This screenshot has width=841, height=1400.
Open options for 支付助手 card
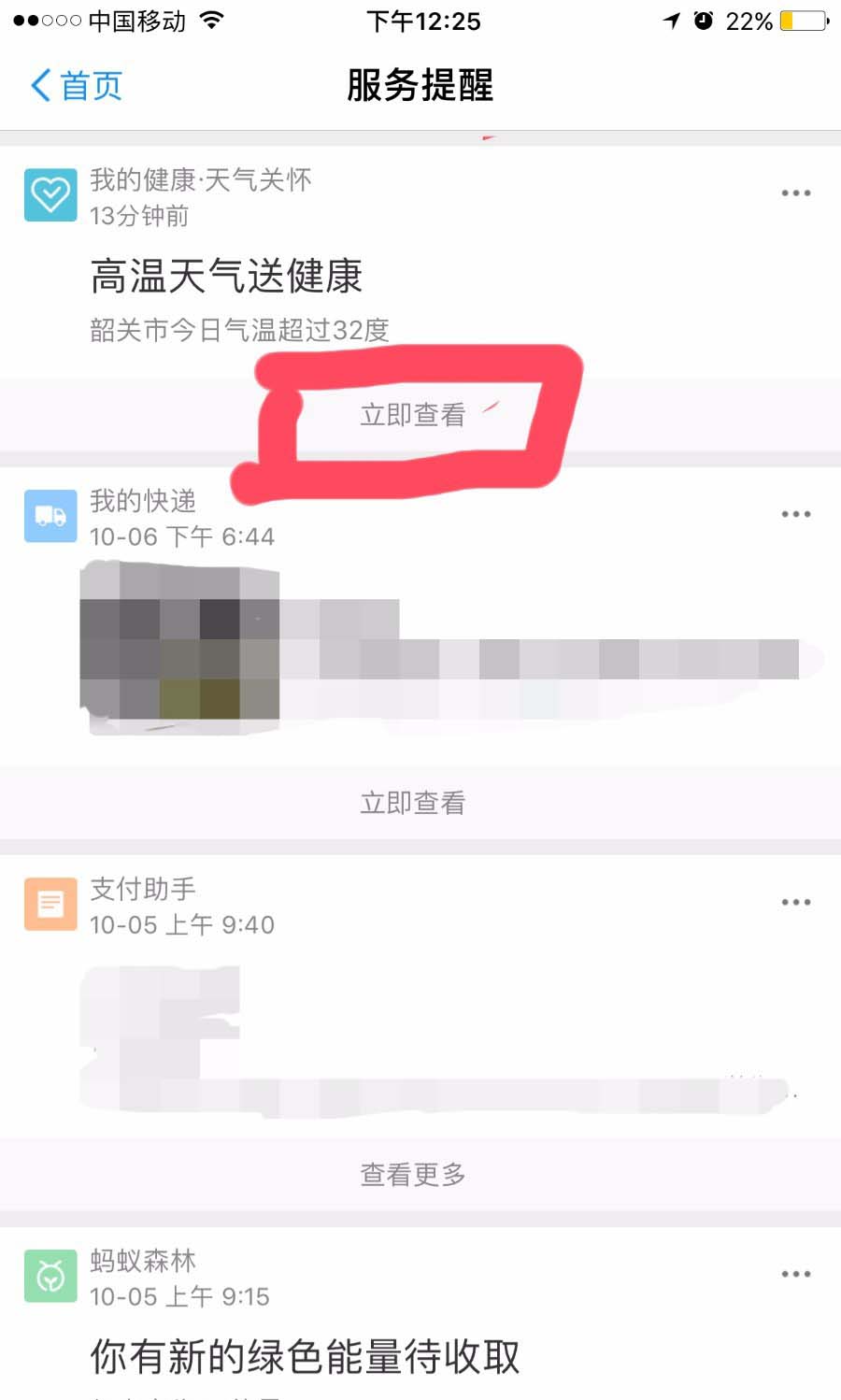pos(795,902)
